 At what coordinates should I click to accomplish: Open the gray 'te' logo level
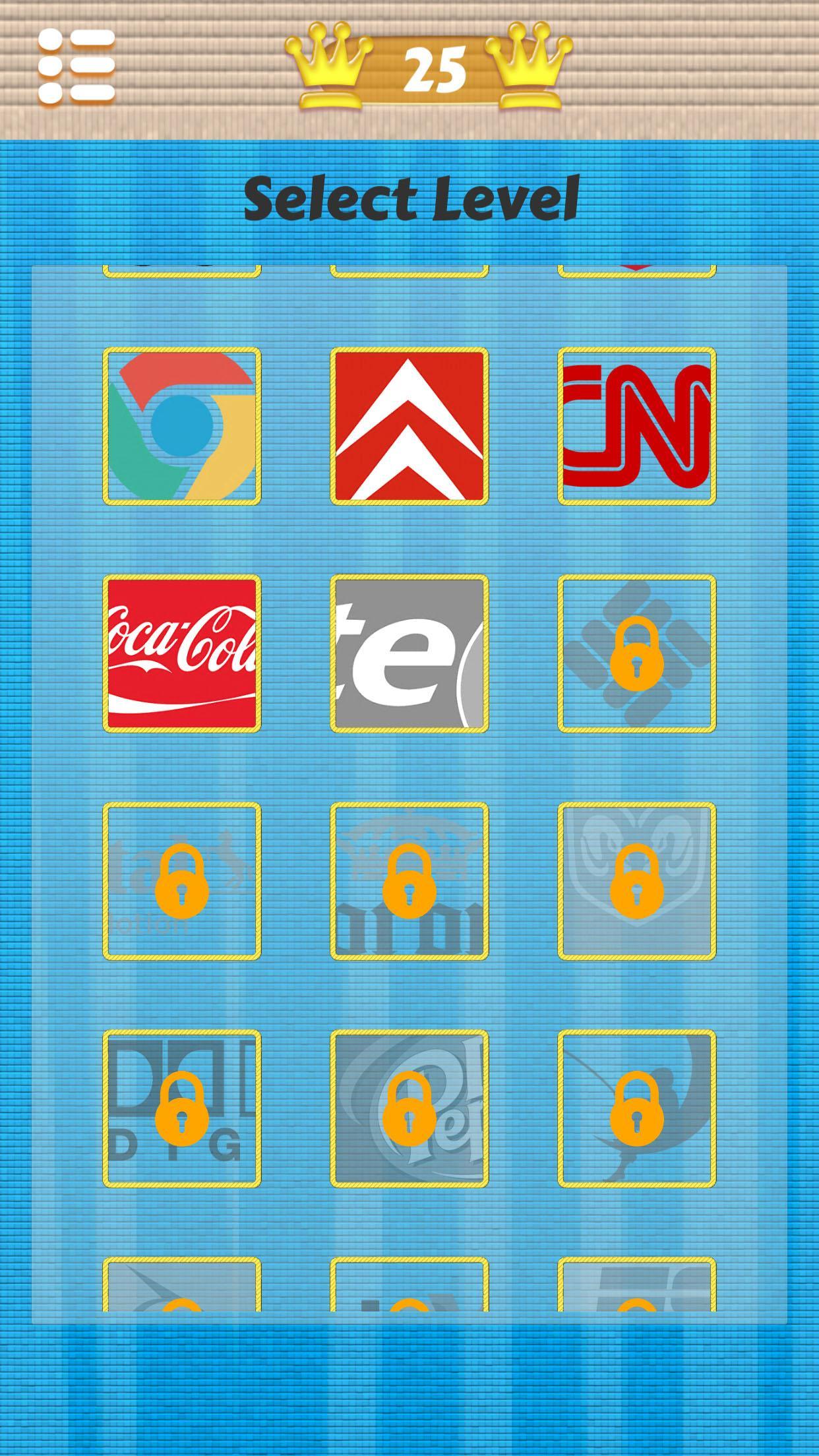(409, 653)
